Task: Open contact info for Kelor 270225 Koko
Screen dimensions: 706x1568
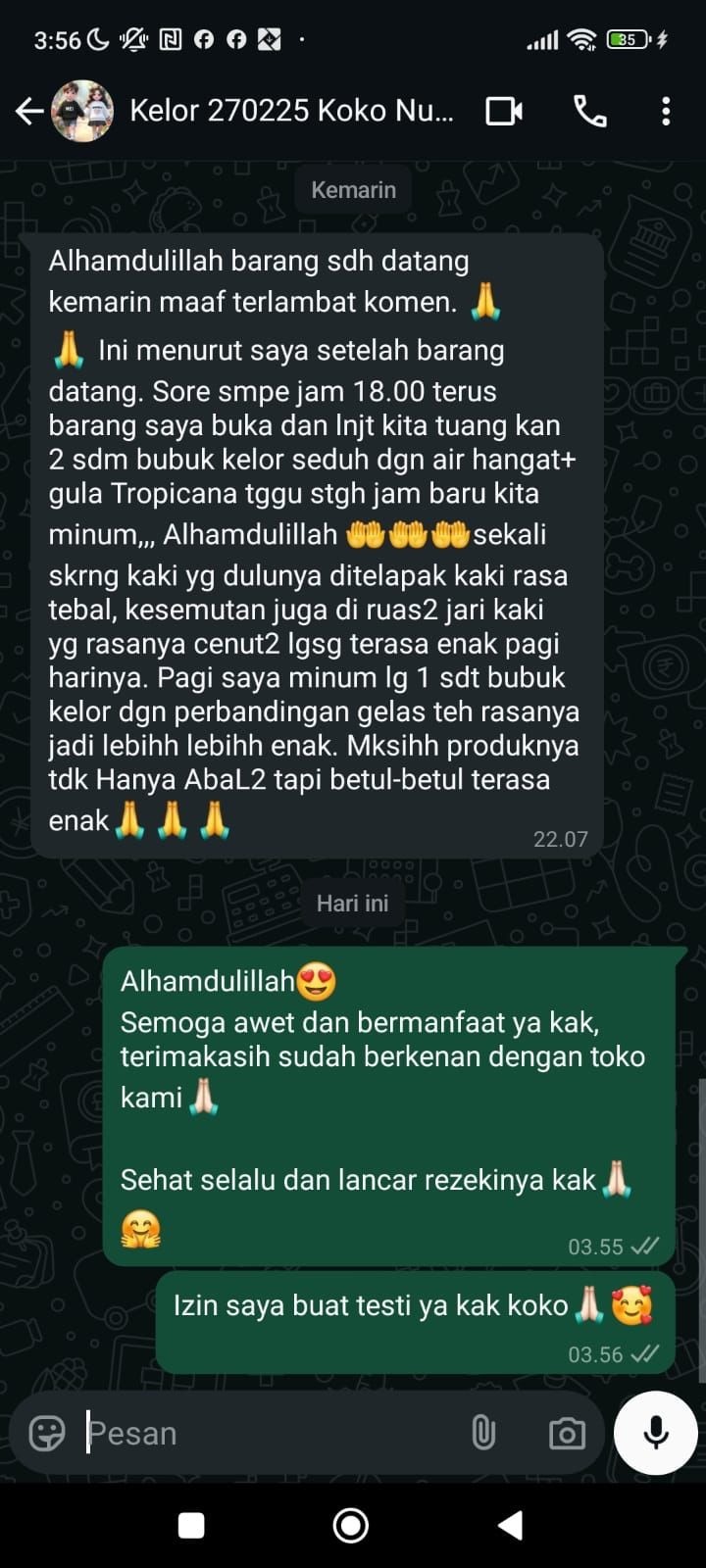Action: tap(291, 111)
